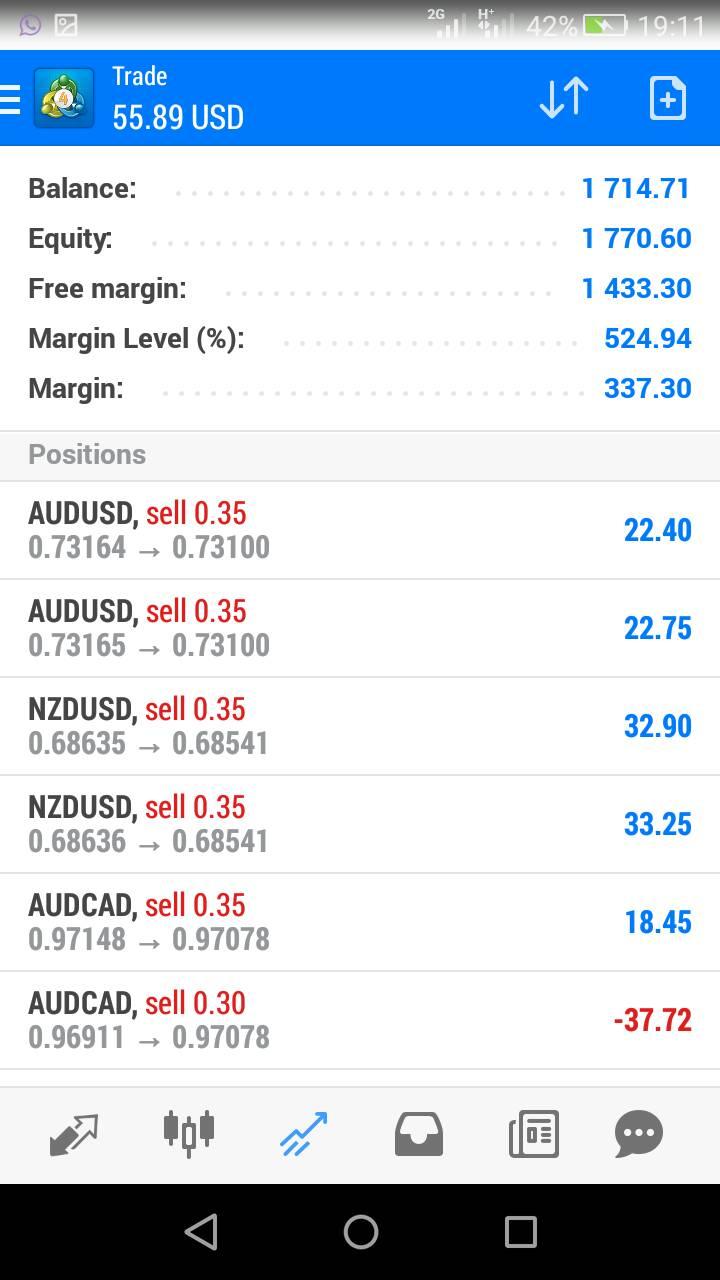720x1280 pixels.
Task: Switch to the Chart tab
Action: pos(189,1134)
